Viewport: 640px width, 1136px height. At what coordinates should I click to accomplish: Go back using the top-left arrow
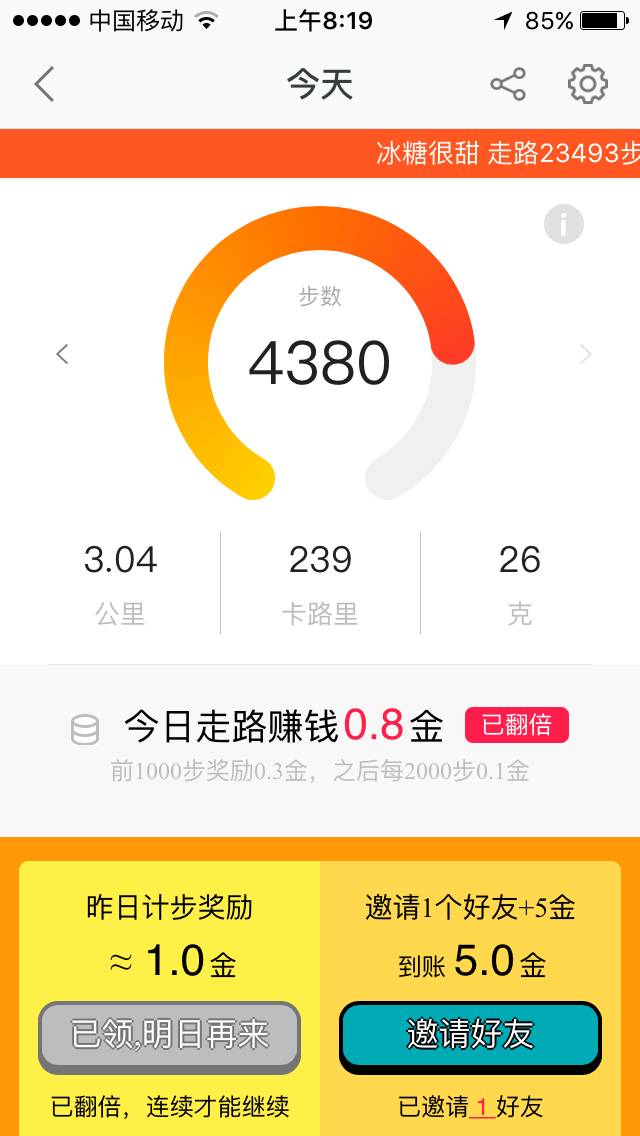44,85
